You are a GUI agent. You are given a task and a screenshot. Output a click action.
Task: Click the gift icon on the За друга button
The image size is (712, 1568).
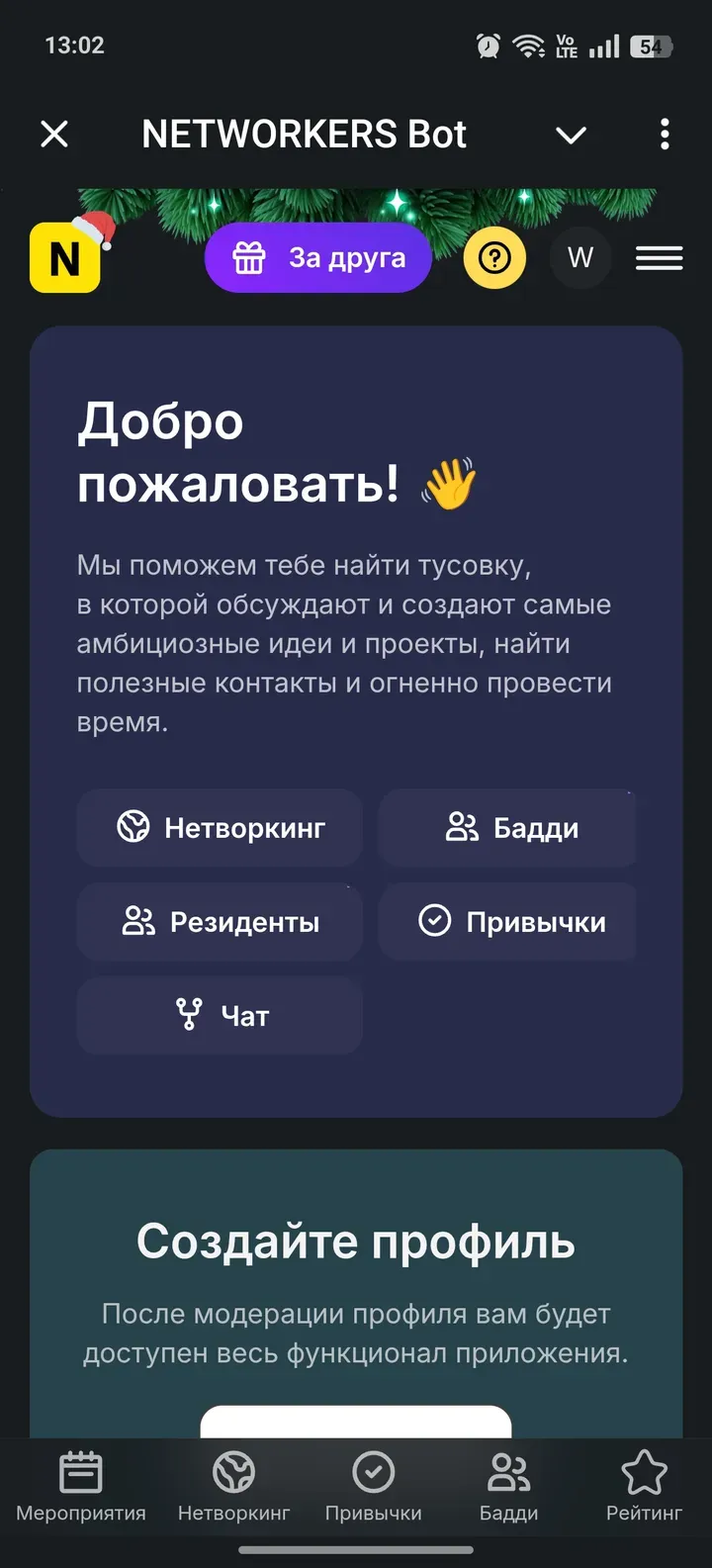coord(249,257)
